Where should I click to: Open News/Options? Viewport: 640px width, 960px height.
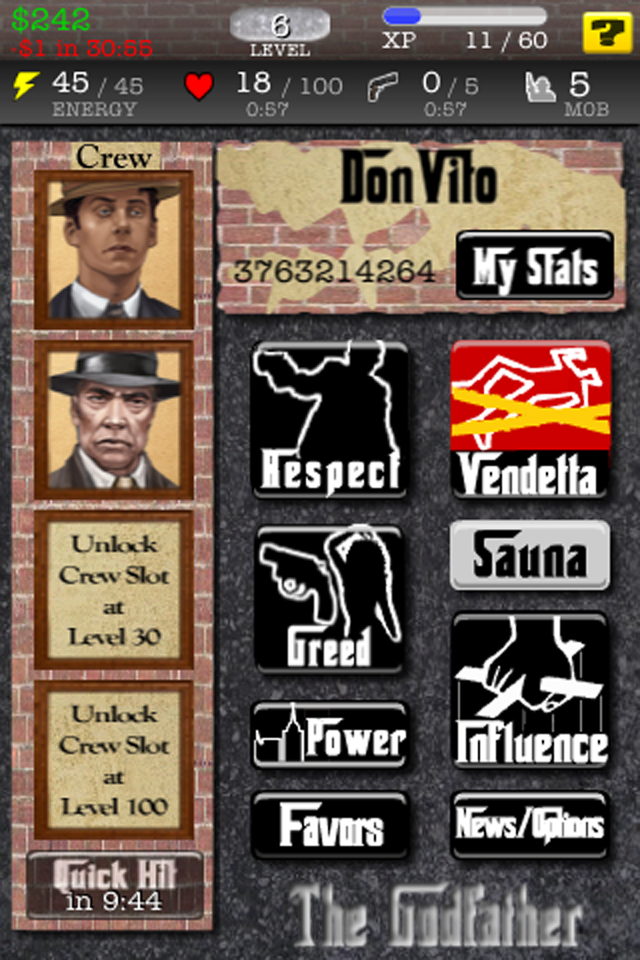pyautogui.click(x=530, y=826)
